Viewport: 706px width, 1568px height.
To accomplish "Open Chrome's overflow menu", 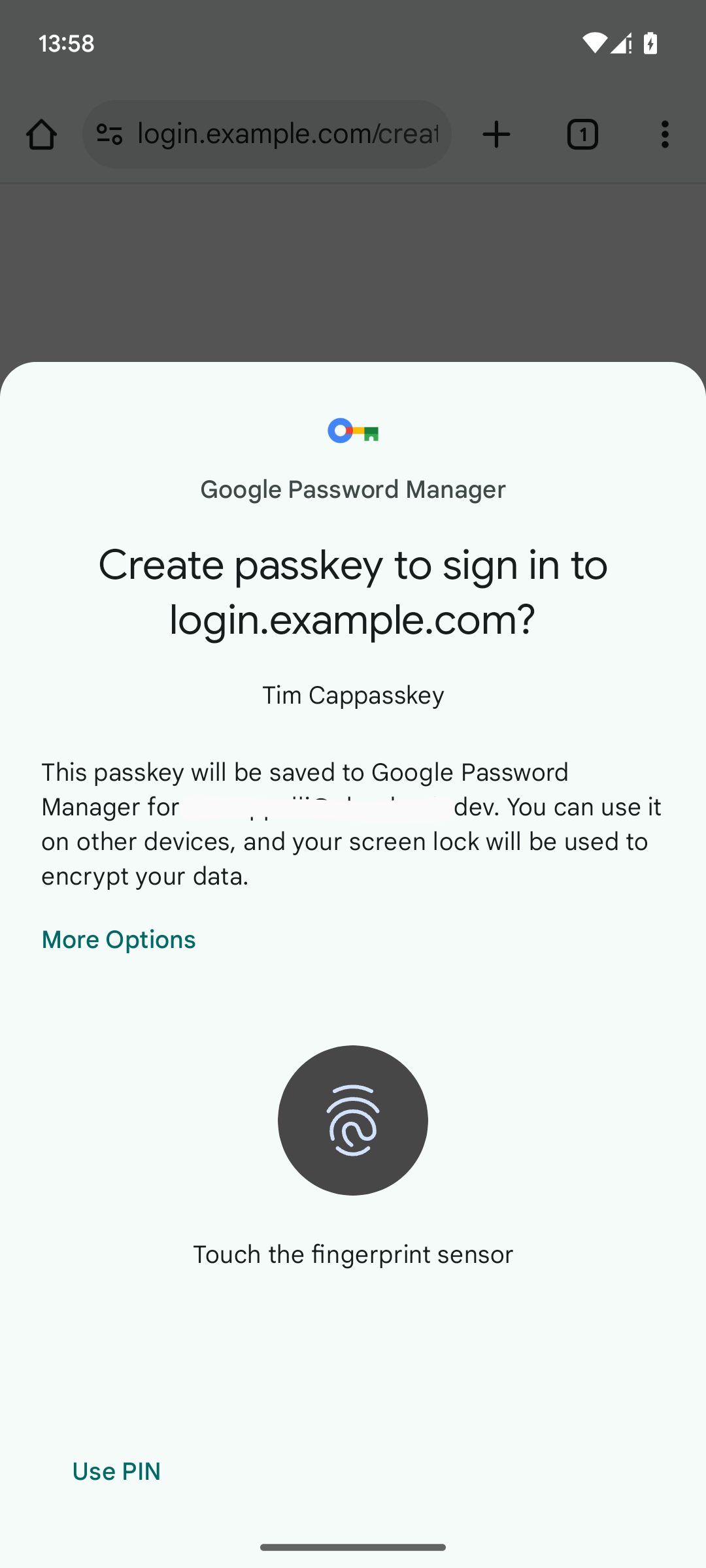I will point(665,135).
